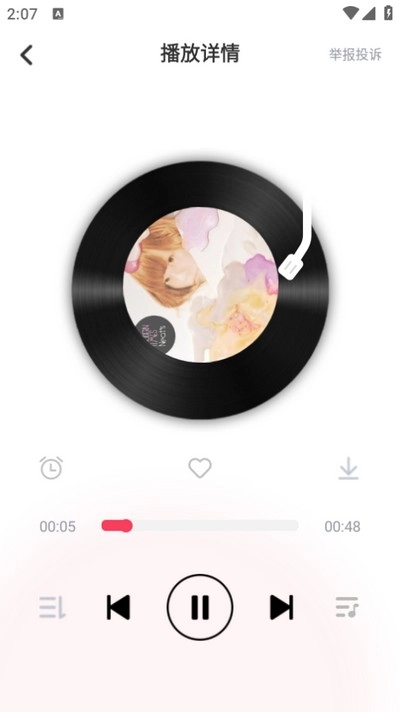The height and width of the screenshot is (712, 400).
Task: Skip to the next track
Action: (281, 607)
